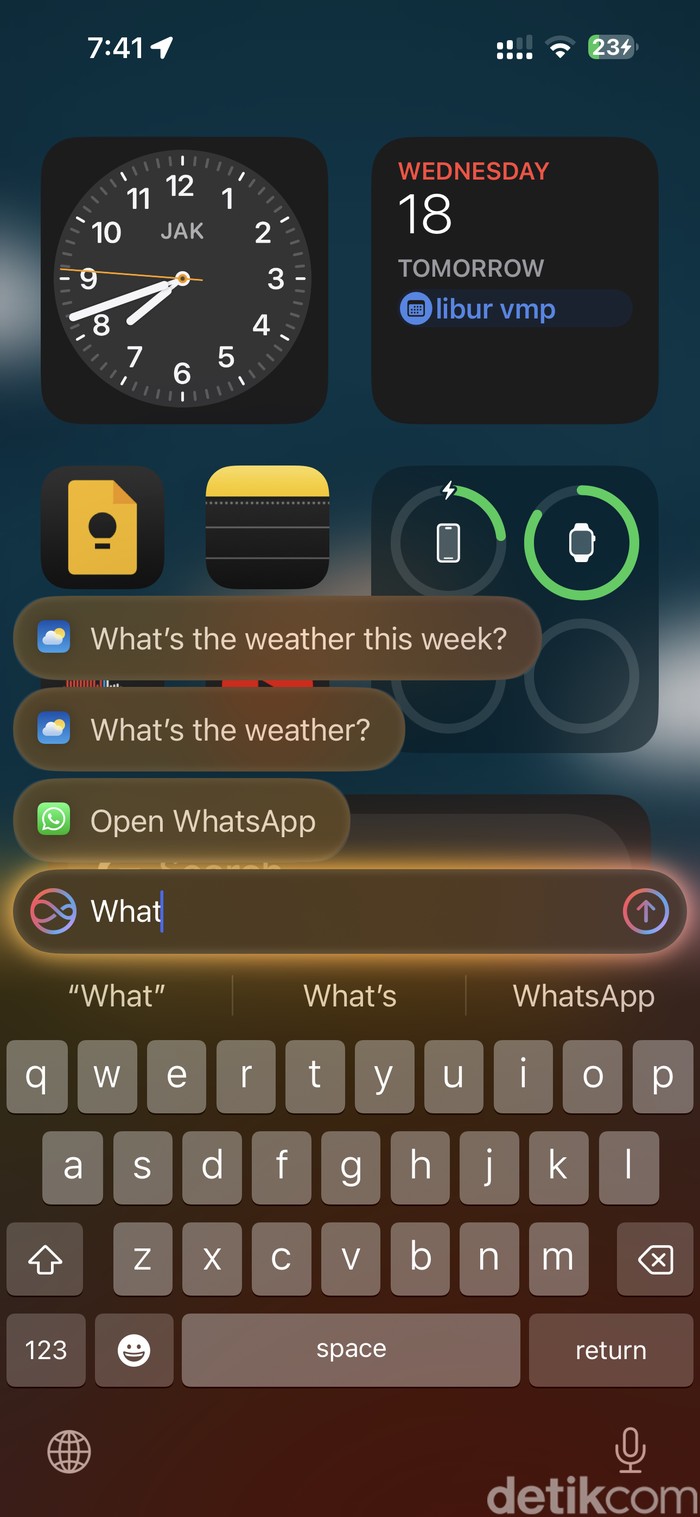Enable shift on the keyboard
This screenshot has height=1517, width=700.
pos(45,1260)
